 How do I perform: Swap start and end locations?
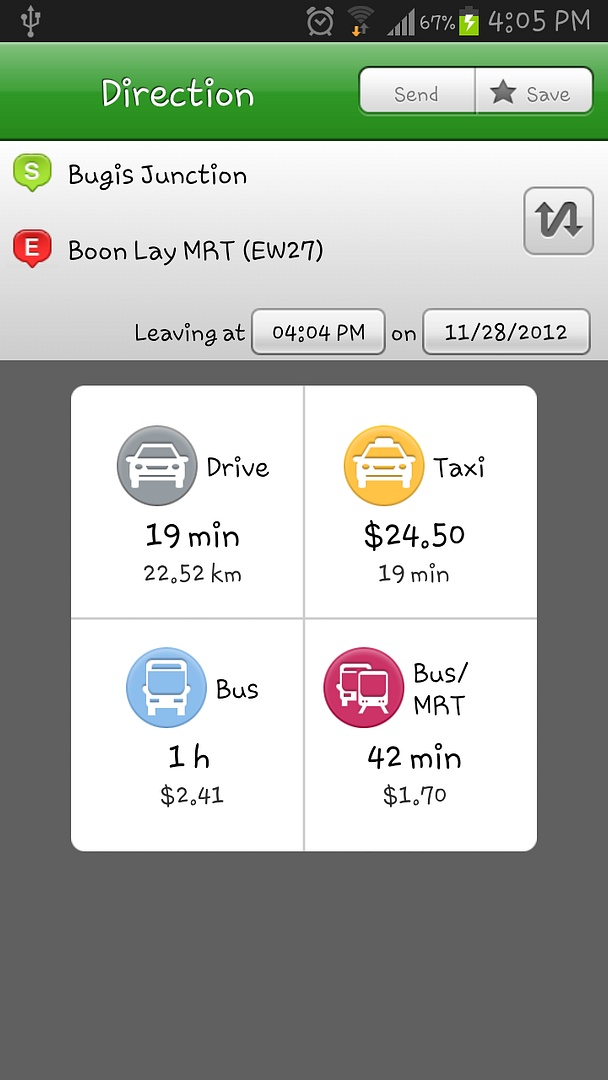558,221
